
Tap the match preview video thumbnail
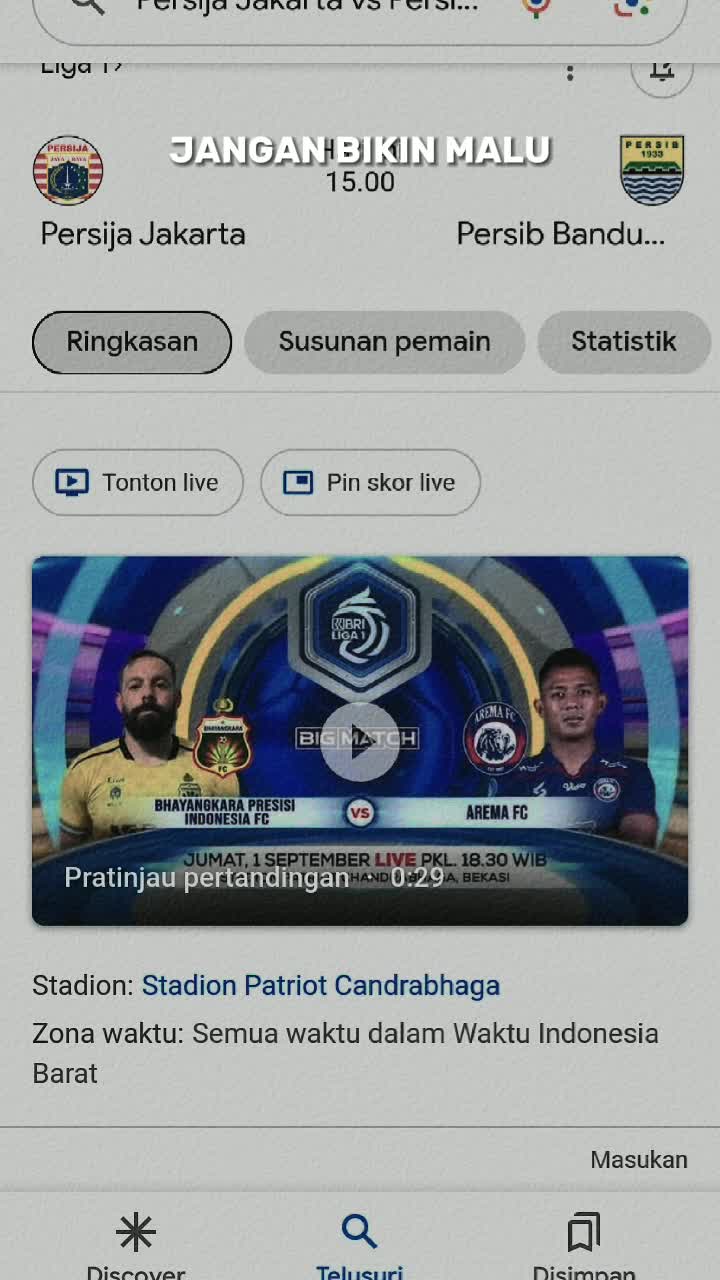pyautogui.click(x=360, y=738)
